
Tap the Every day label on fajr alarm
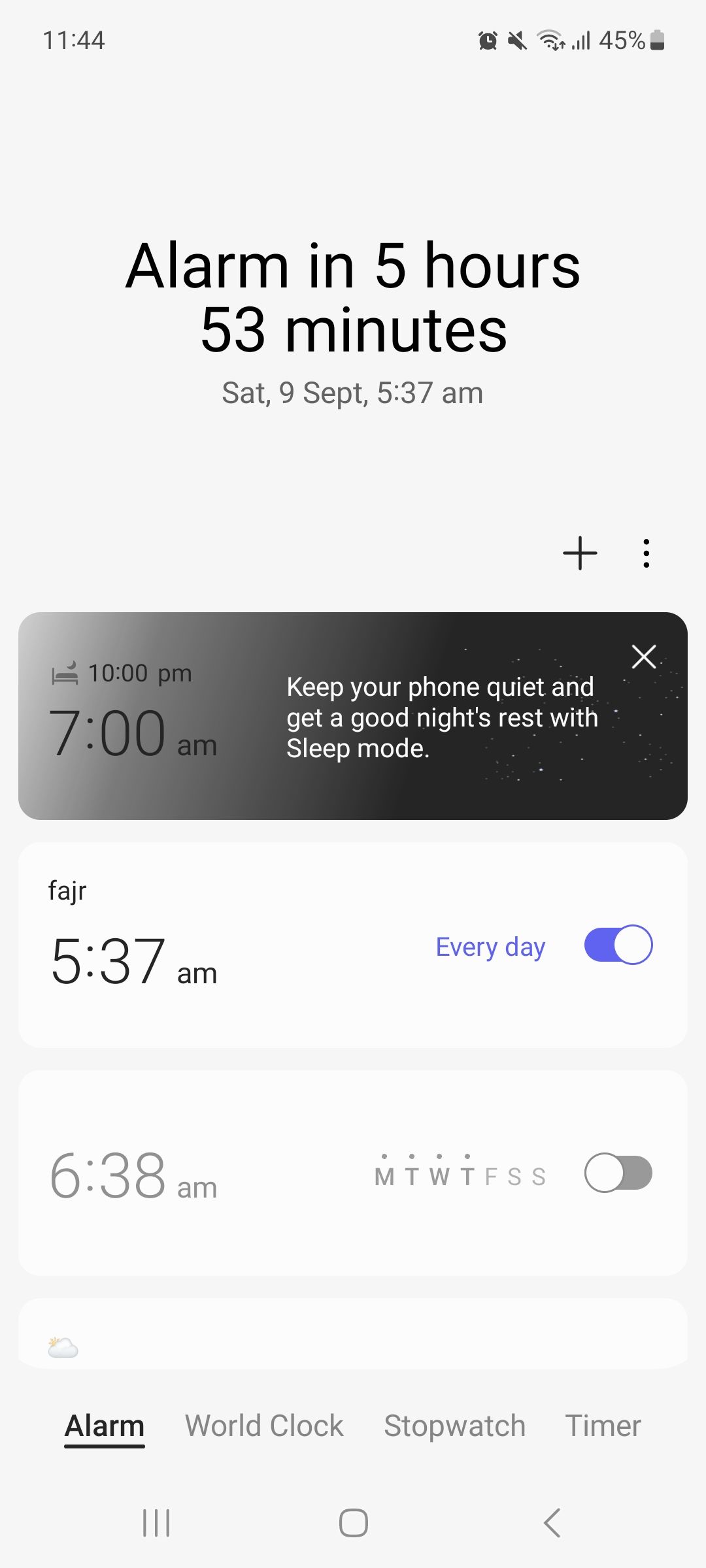click(x=490, y=946)
